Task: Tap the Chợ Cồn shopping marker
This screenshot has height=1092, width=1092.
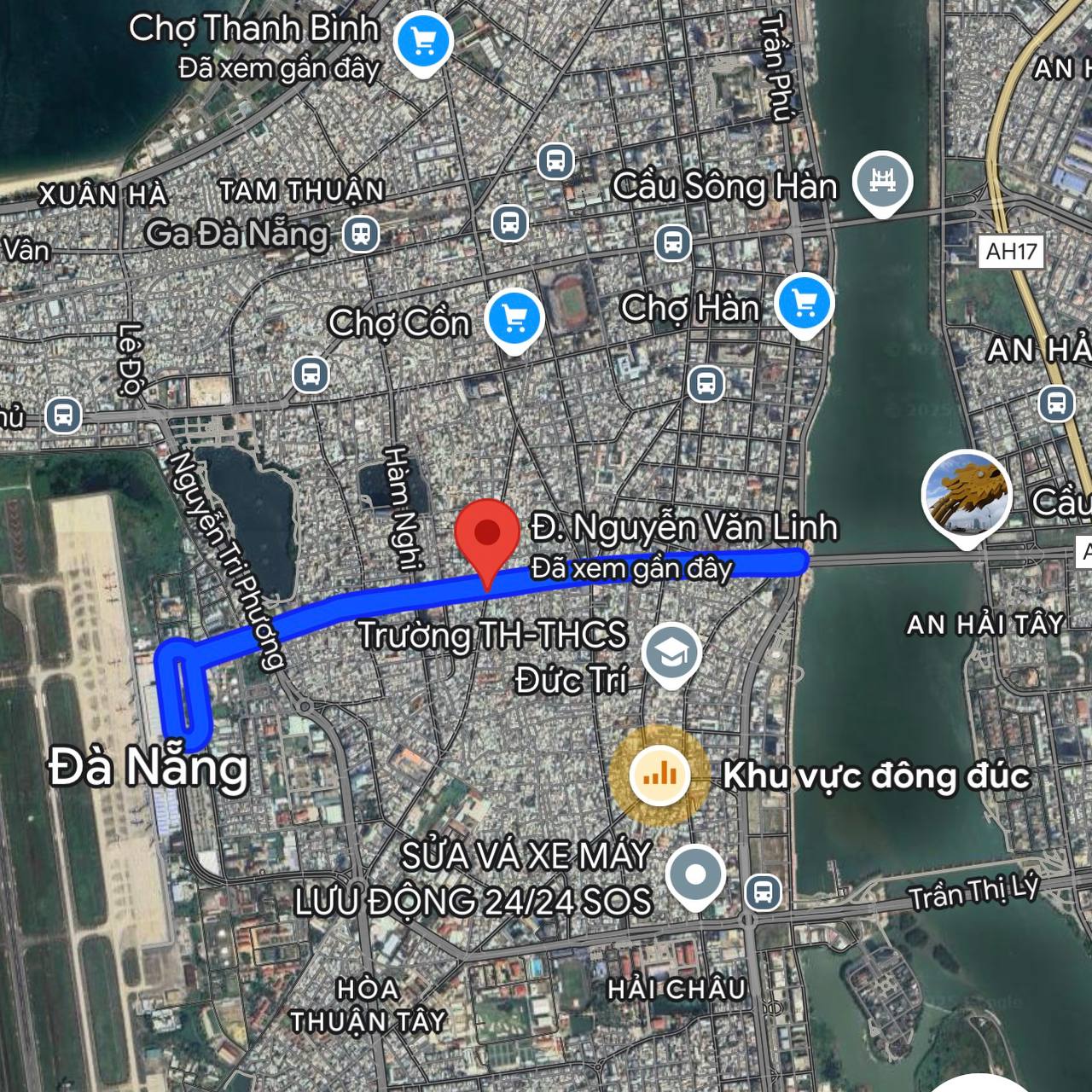Action: (x=514, y=318)
